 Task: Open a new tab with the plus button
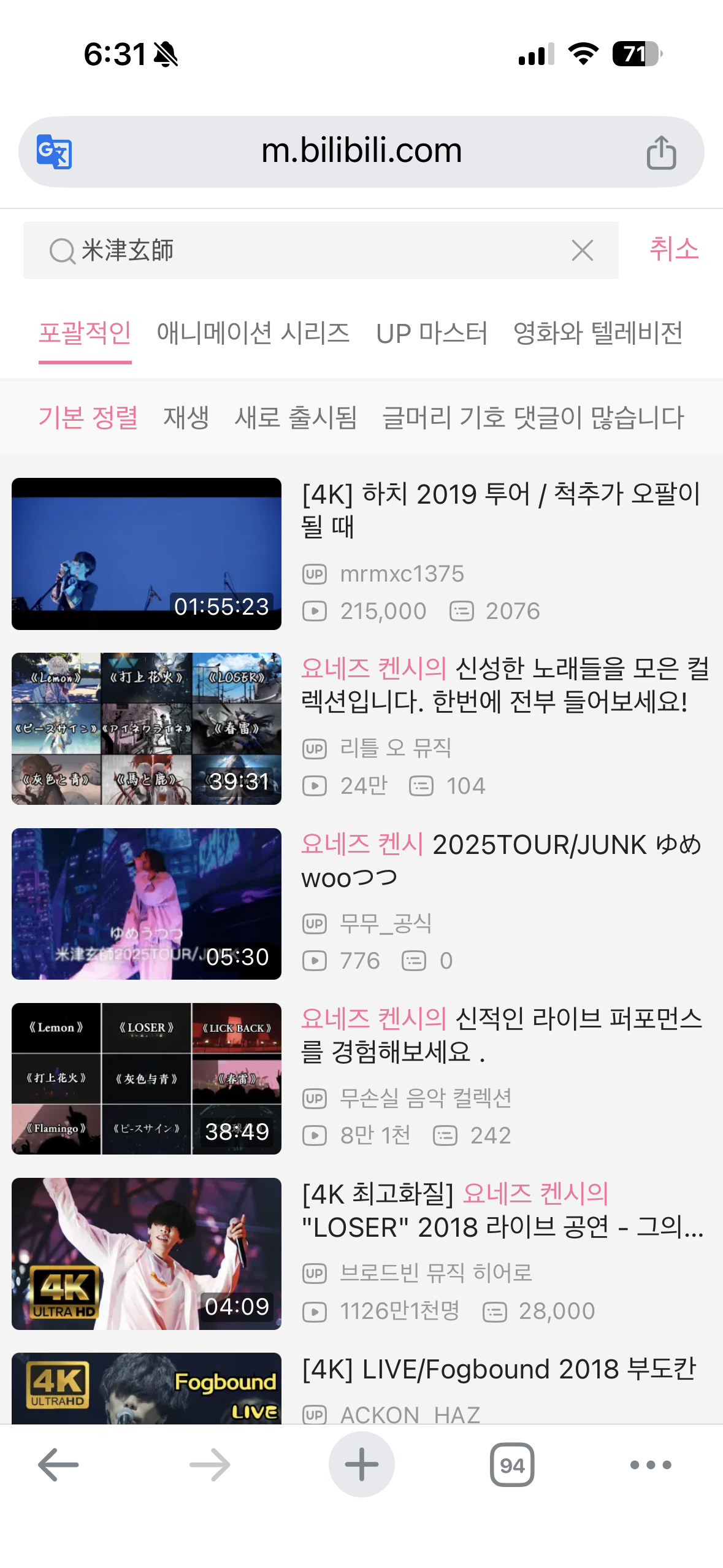361,1465
